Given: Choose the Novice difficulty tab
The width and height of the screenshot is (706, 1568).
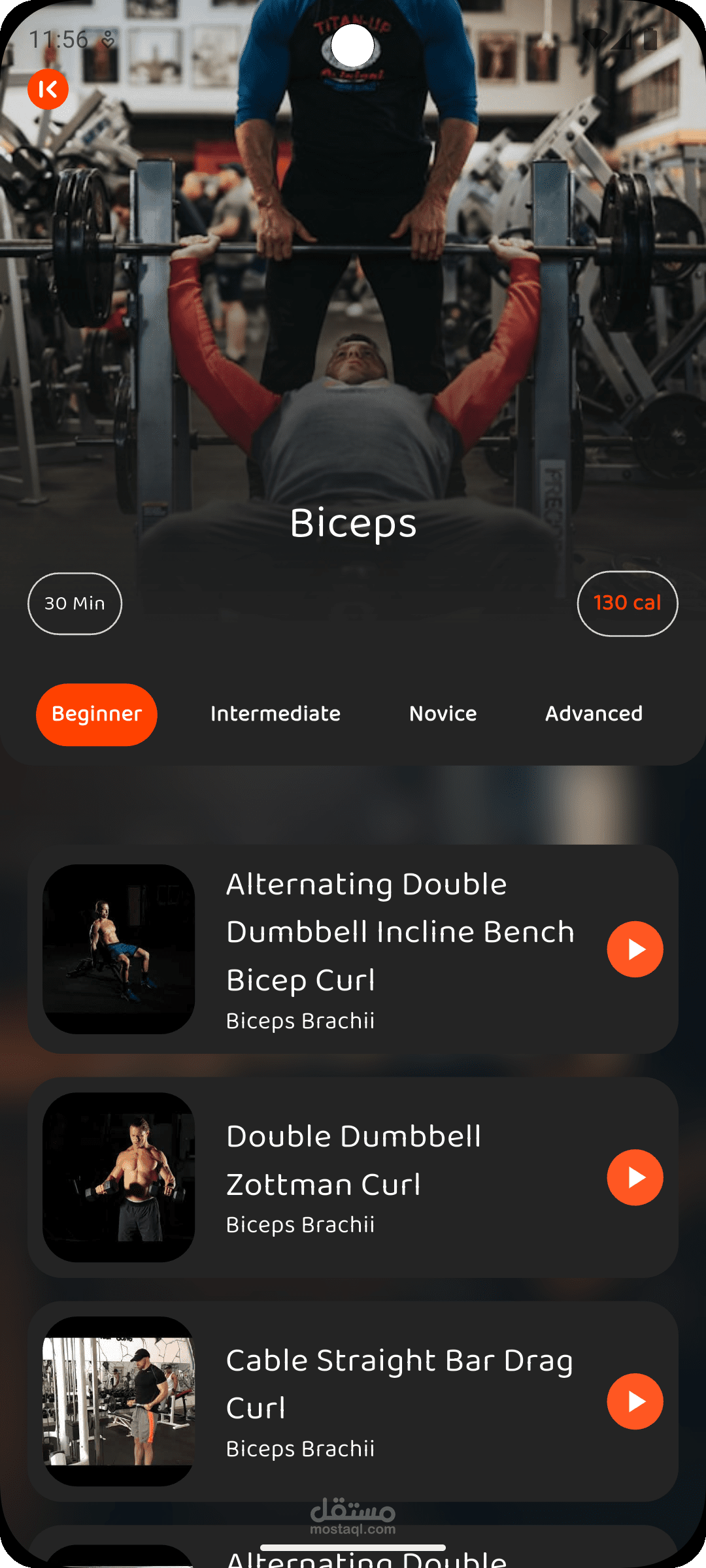Looking at the screenshot, I should coord(443,713).
